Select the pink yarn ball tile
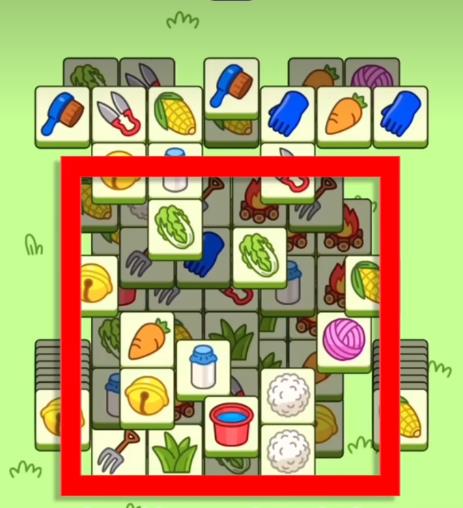463x508 pixels. point(344,340)
